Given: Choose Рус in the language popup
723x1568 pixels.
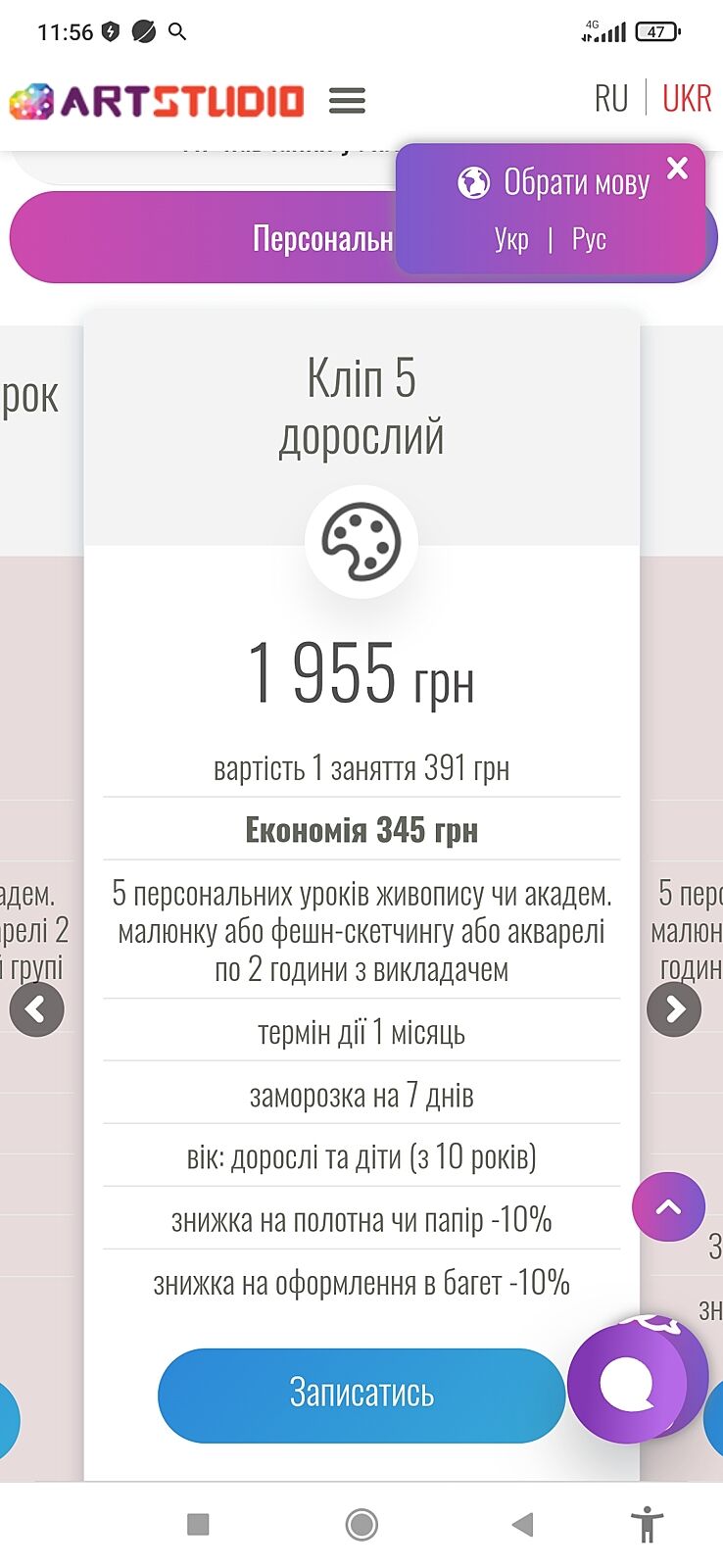Looking at the screenshot, I should 589,239.
